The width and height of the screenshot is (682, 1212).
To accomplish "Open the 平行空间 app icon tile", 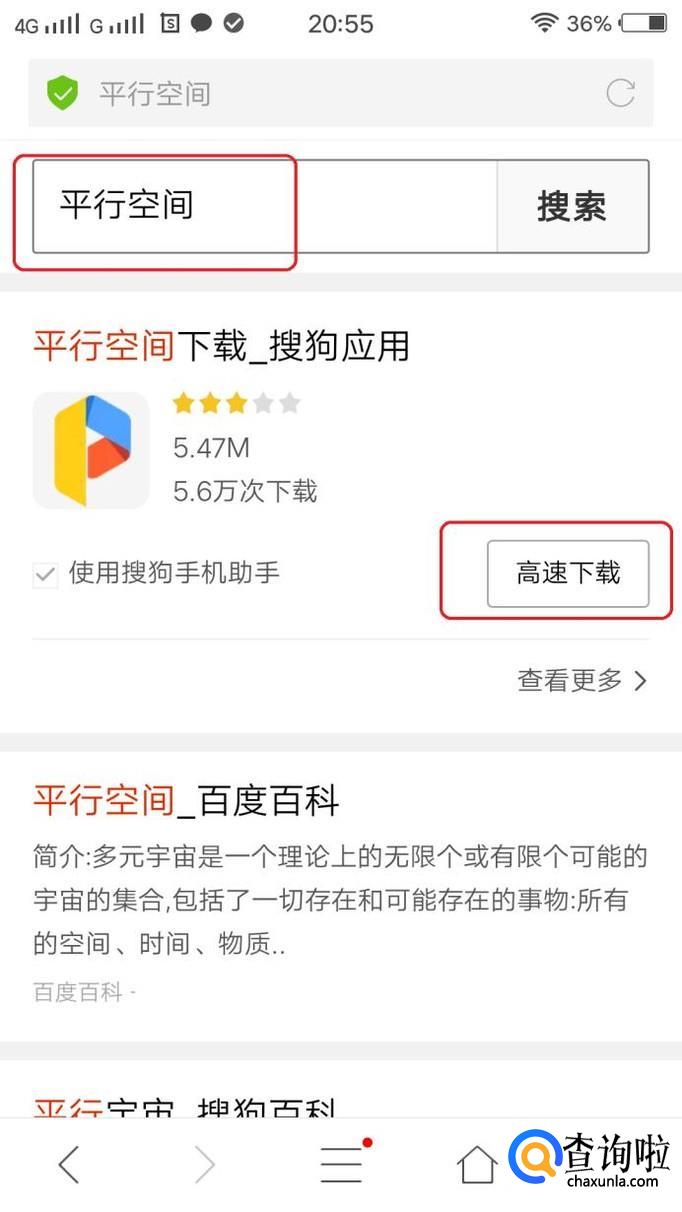I will pos(91,450).
